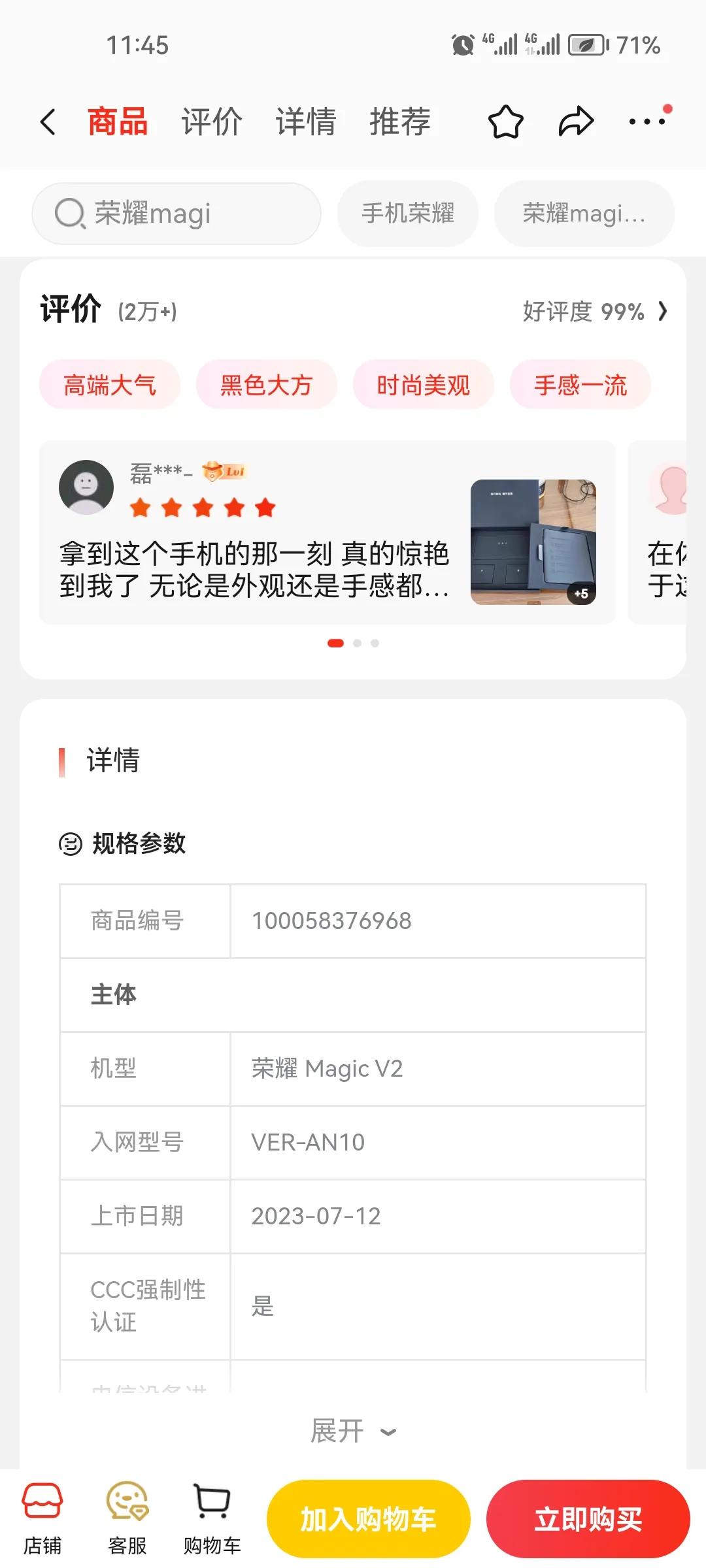Select the 黑色大方 review filter tag
Viewport: 706px width, 1568px height.
point(266,385)
